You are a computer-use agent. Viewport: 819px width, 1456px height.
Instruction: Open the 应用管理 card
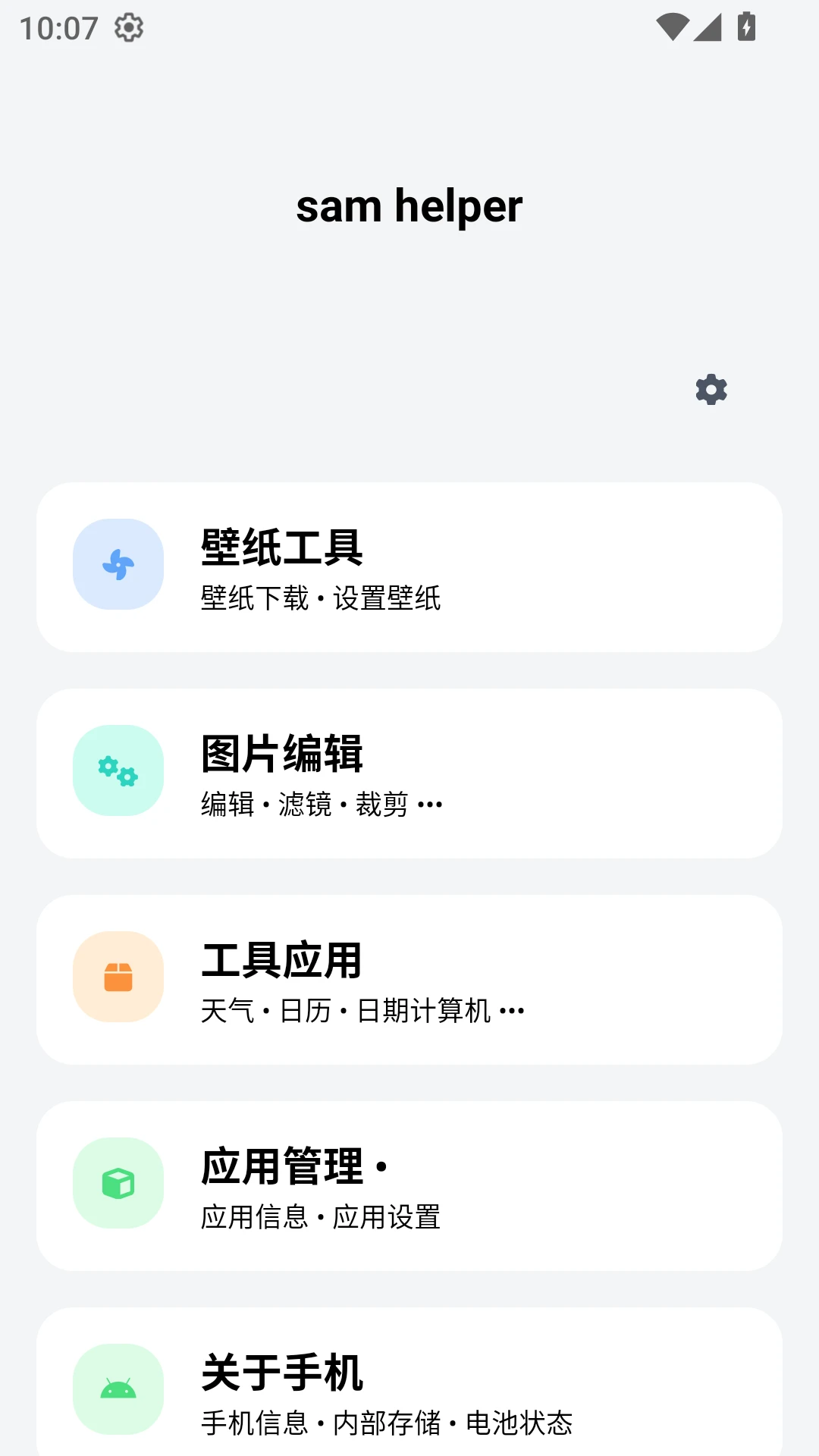point(409,1185)
